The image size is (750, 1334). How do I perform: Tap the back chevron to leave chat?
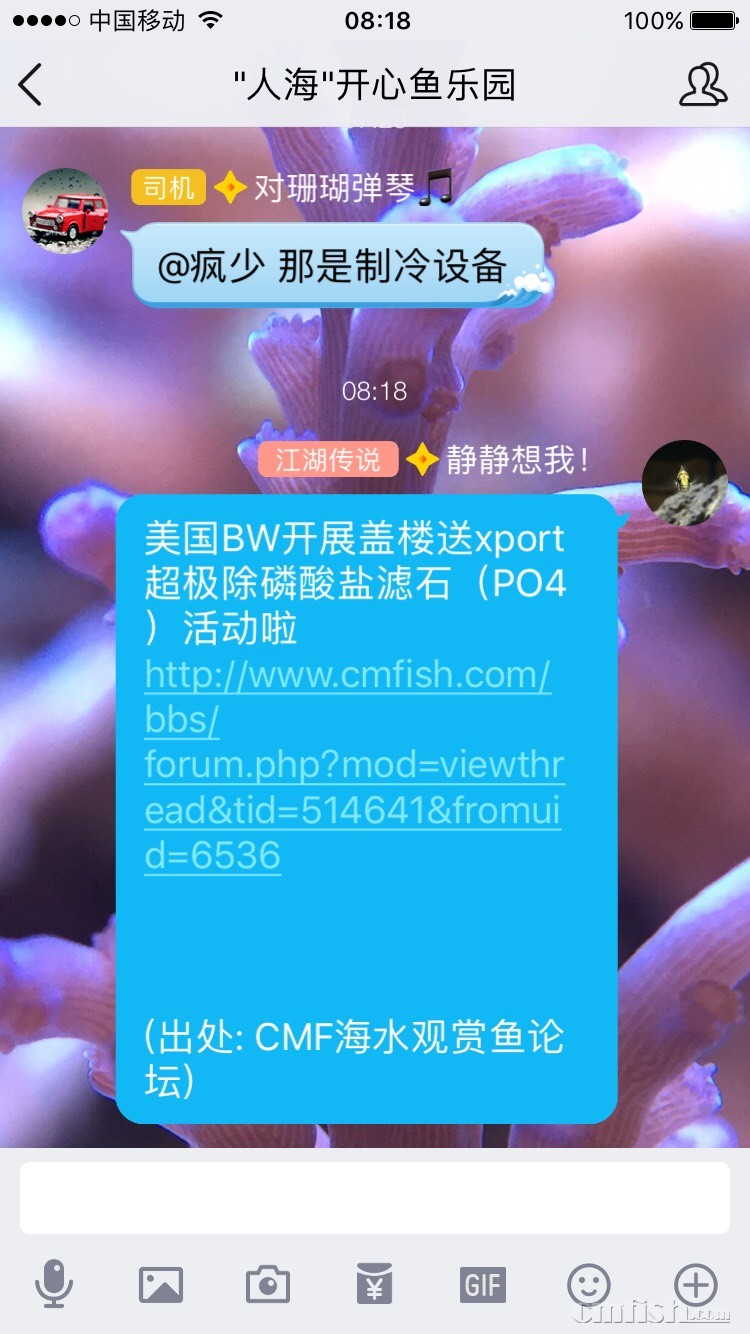click(30, 85)
